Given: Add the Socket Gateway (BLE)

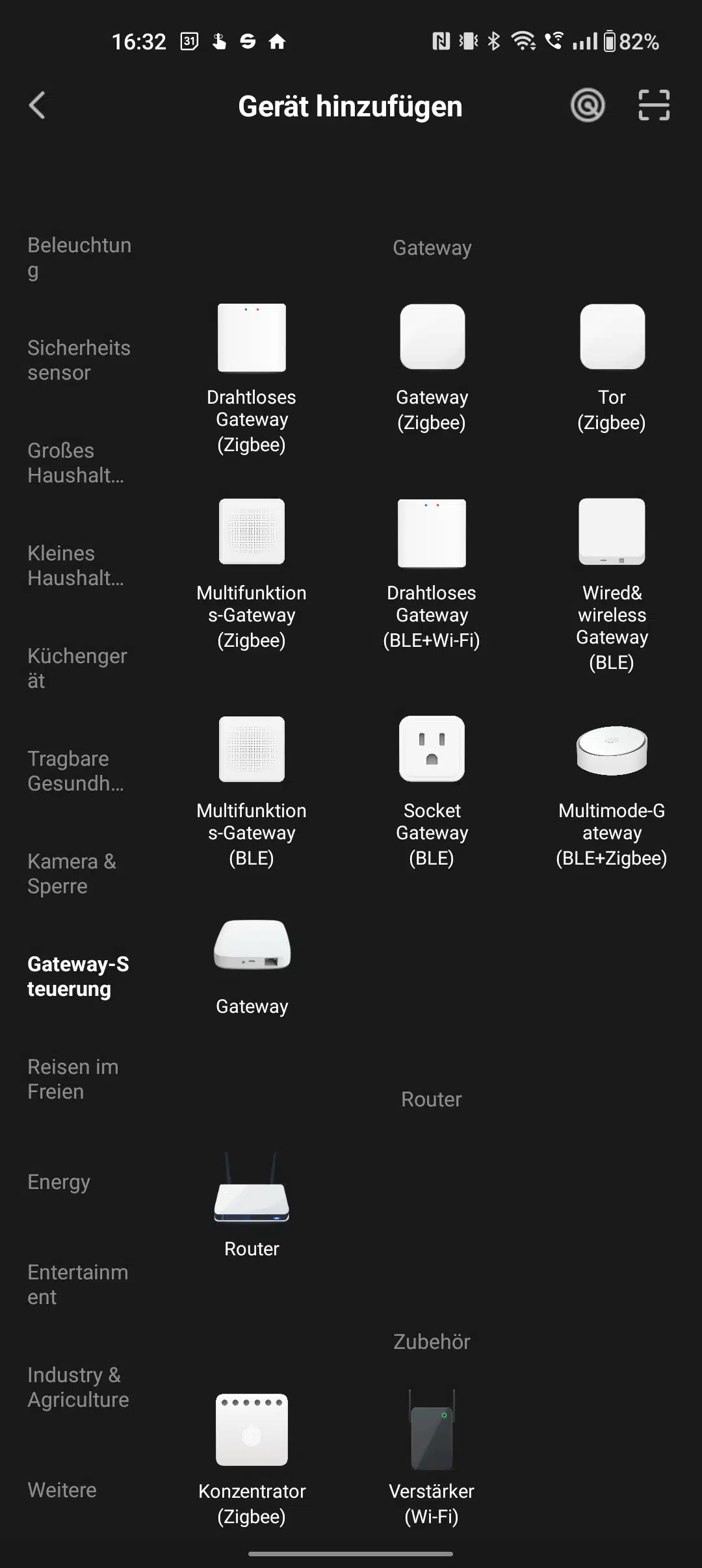Looking at the screenshot, I should click(x=432, y=790).
